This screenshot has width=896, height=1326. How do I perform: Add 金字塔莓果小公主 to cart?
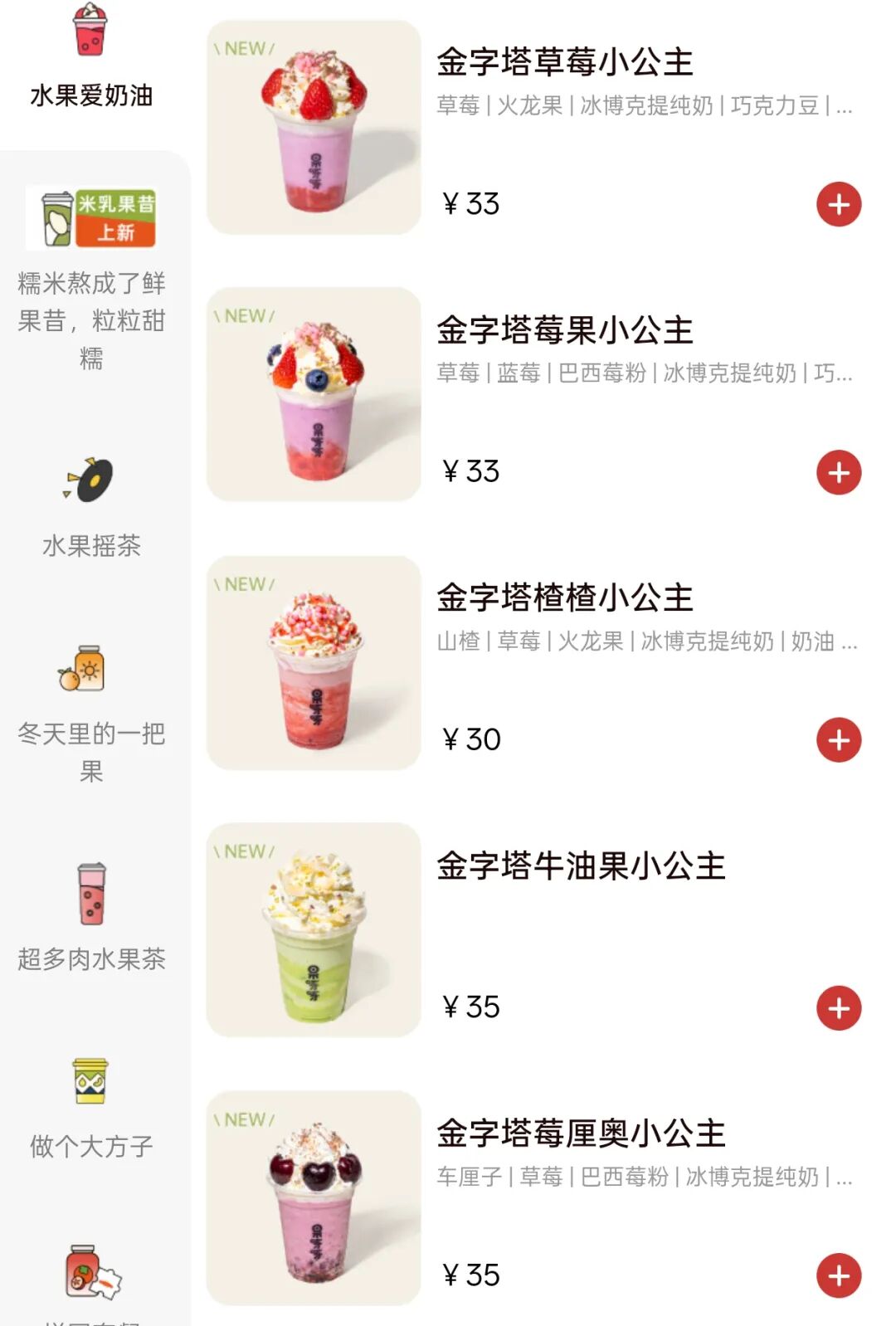tap(839, 472)
